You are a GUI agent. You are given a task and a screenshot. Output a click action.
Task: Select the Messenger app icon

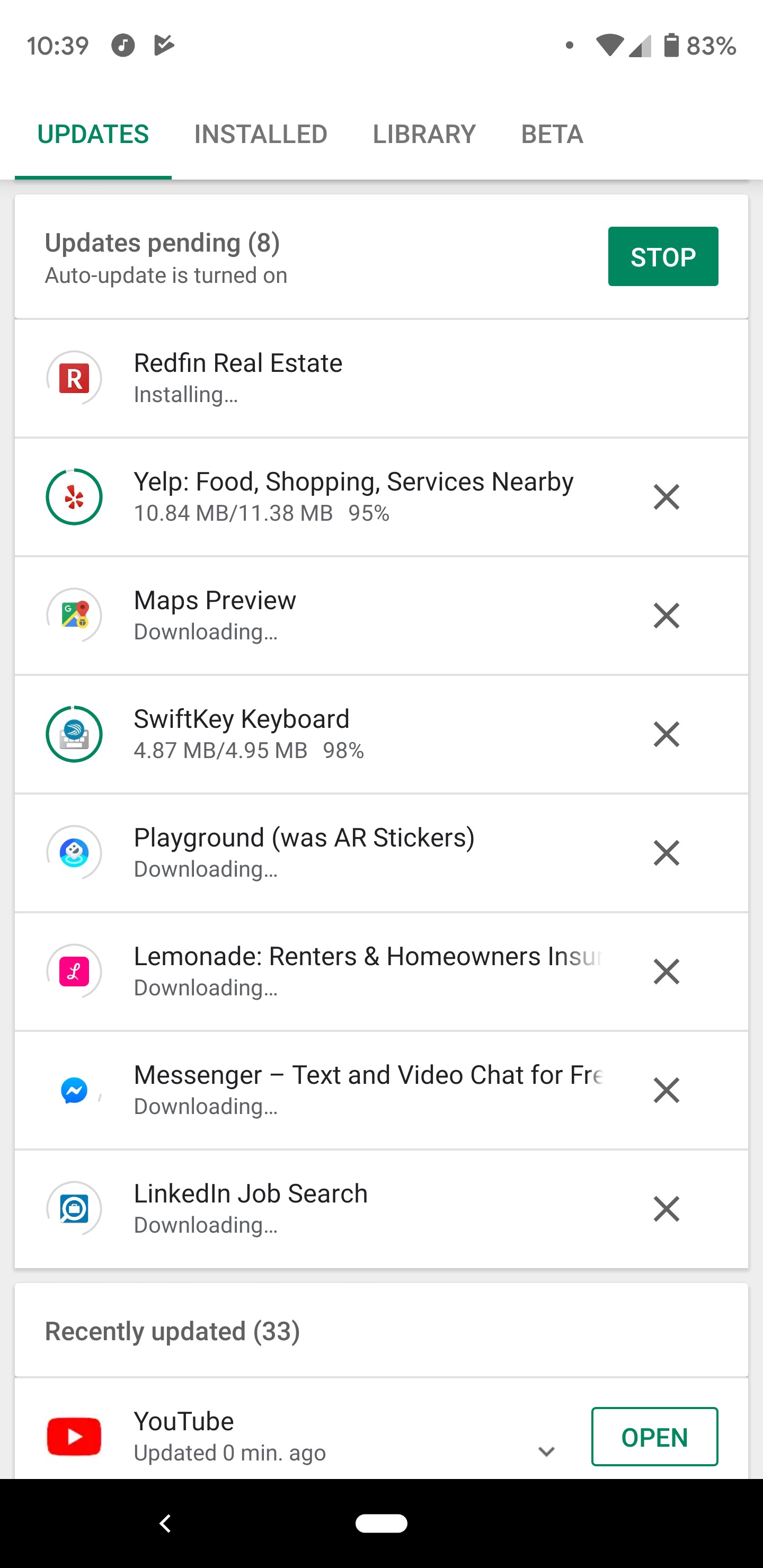click(x=73, y=1090)
